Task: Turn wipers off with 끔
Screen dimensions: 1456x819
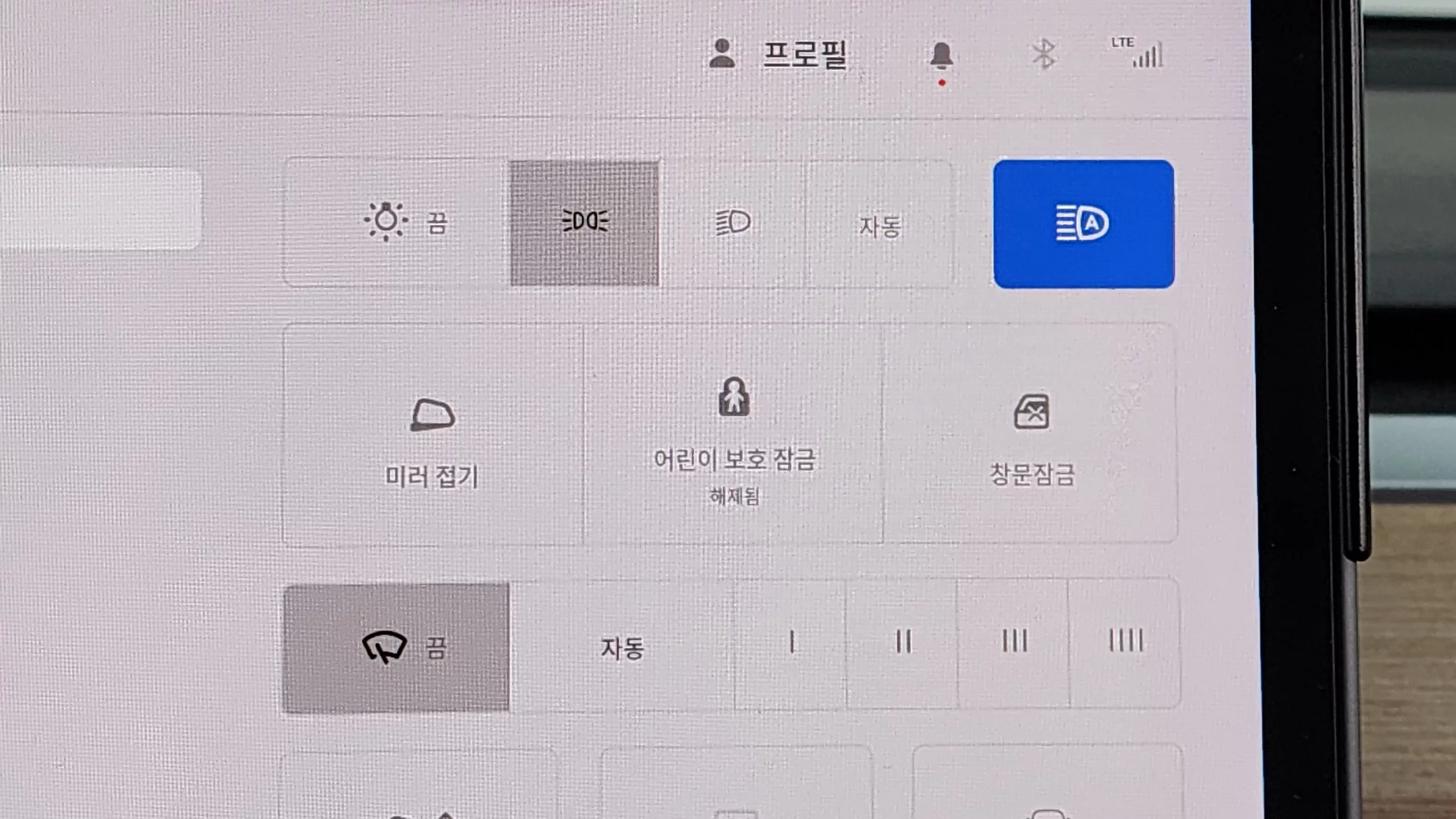Action: point(396,647)
